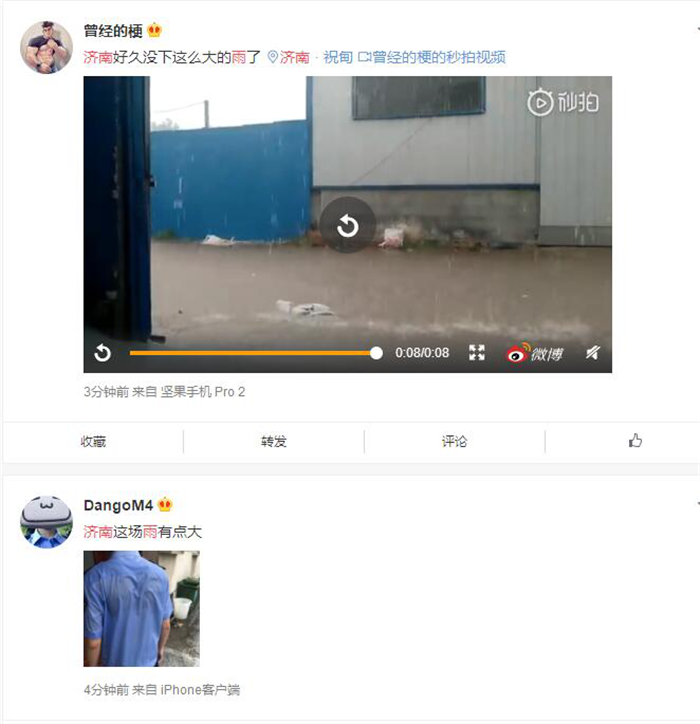The image size is (700, 724).
Task: View DangoM4's rain photo
Action: (x=141, y=608)
